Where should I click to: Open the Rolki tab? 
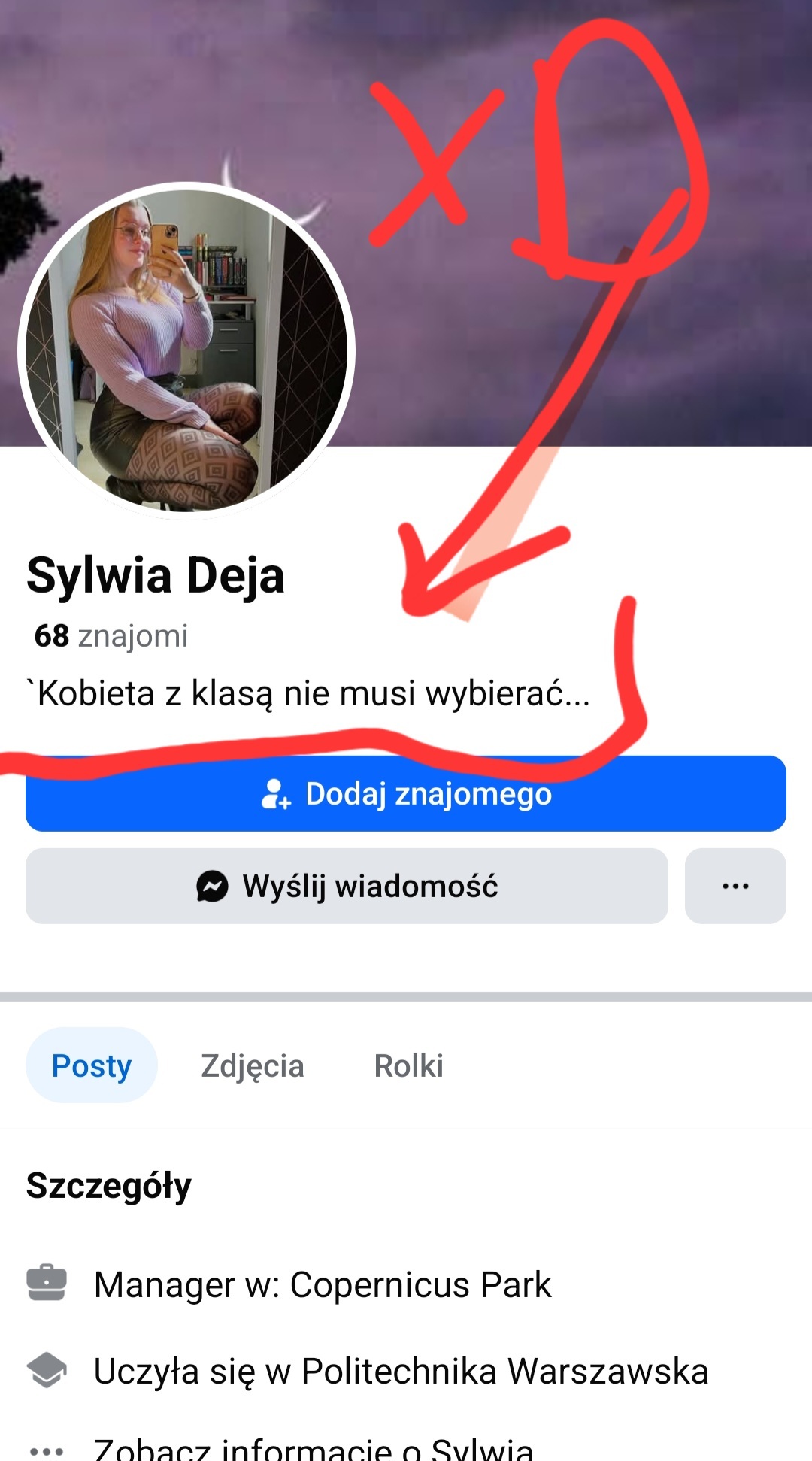408,1065
